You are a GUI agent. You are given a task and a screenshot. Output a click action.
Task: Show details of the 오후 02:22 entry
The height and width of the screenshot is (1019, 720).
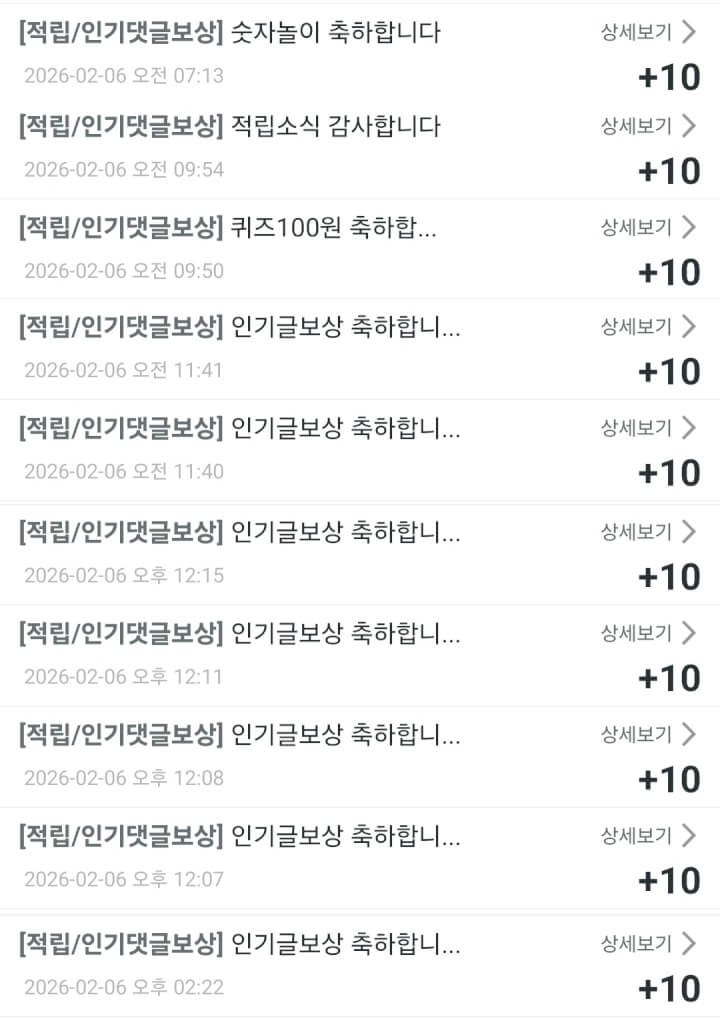pyautogui.click(x=647, y=943)
